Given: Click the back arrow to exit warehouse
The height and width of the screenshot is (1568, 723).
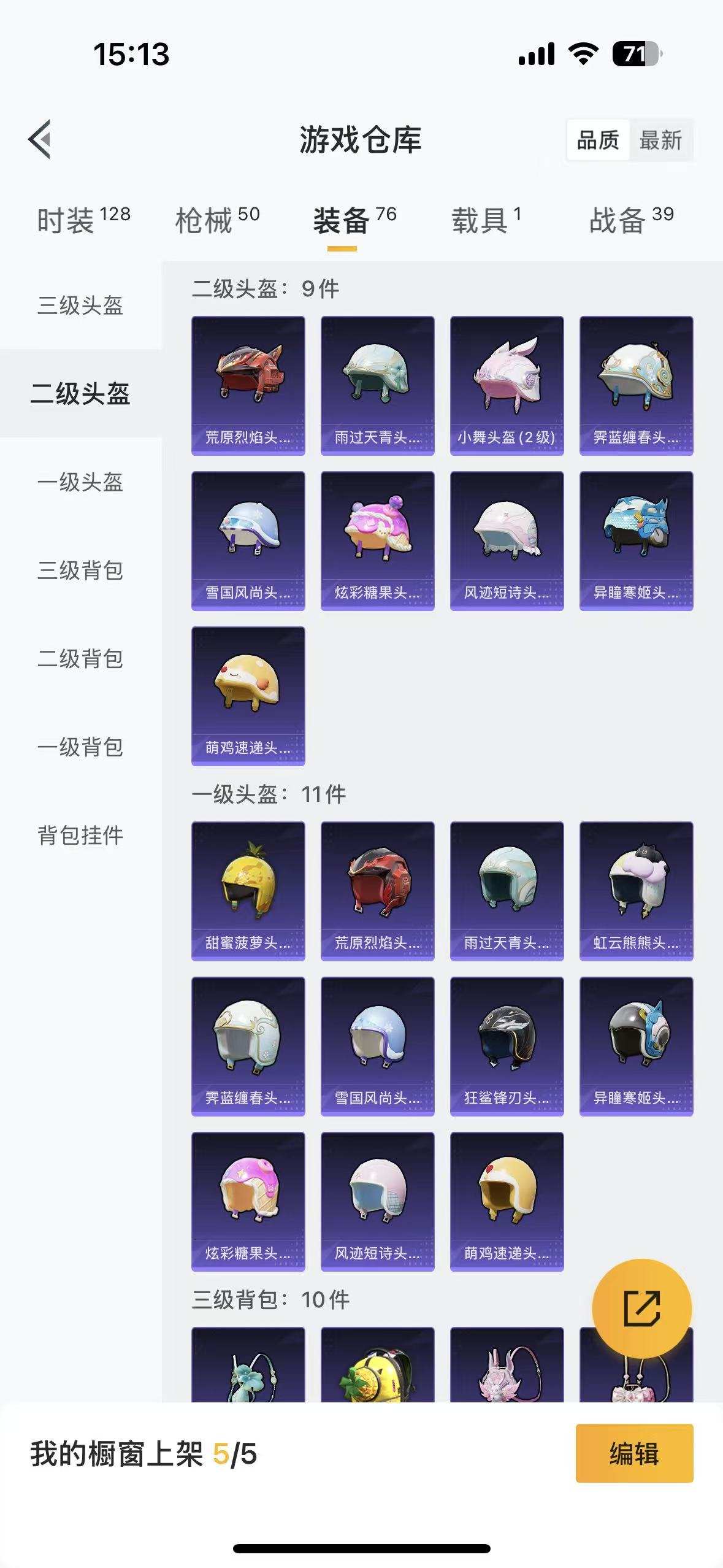Looking at the screenshot, I should [39, 140].
